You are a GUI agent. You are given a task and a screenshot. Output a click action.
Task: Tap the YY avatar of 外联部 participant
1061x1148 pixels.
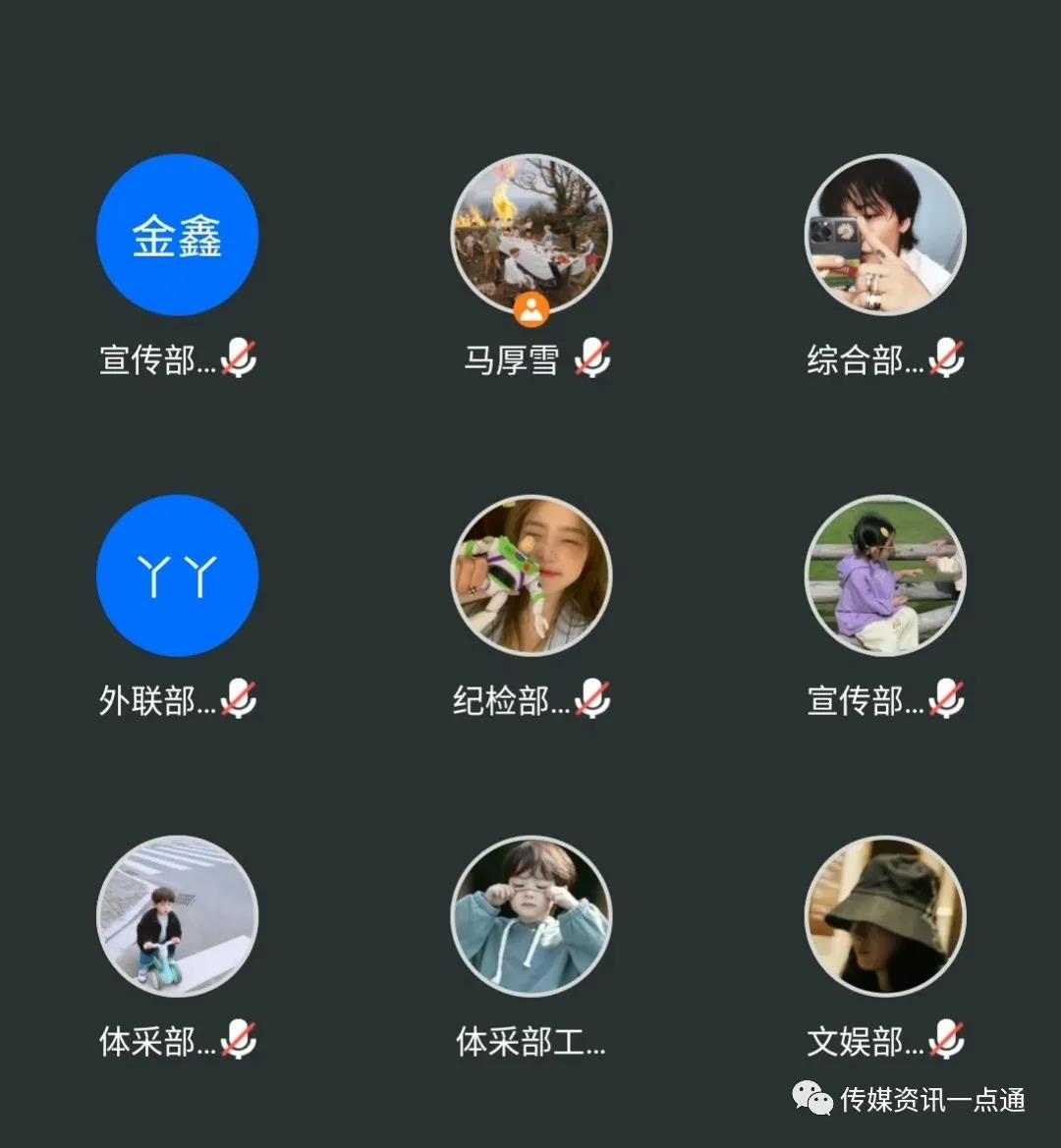[x=177, y=575]
